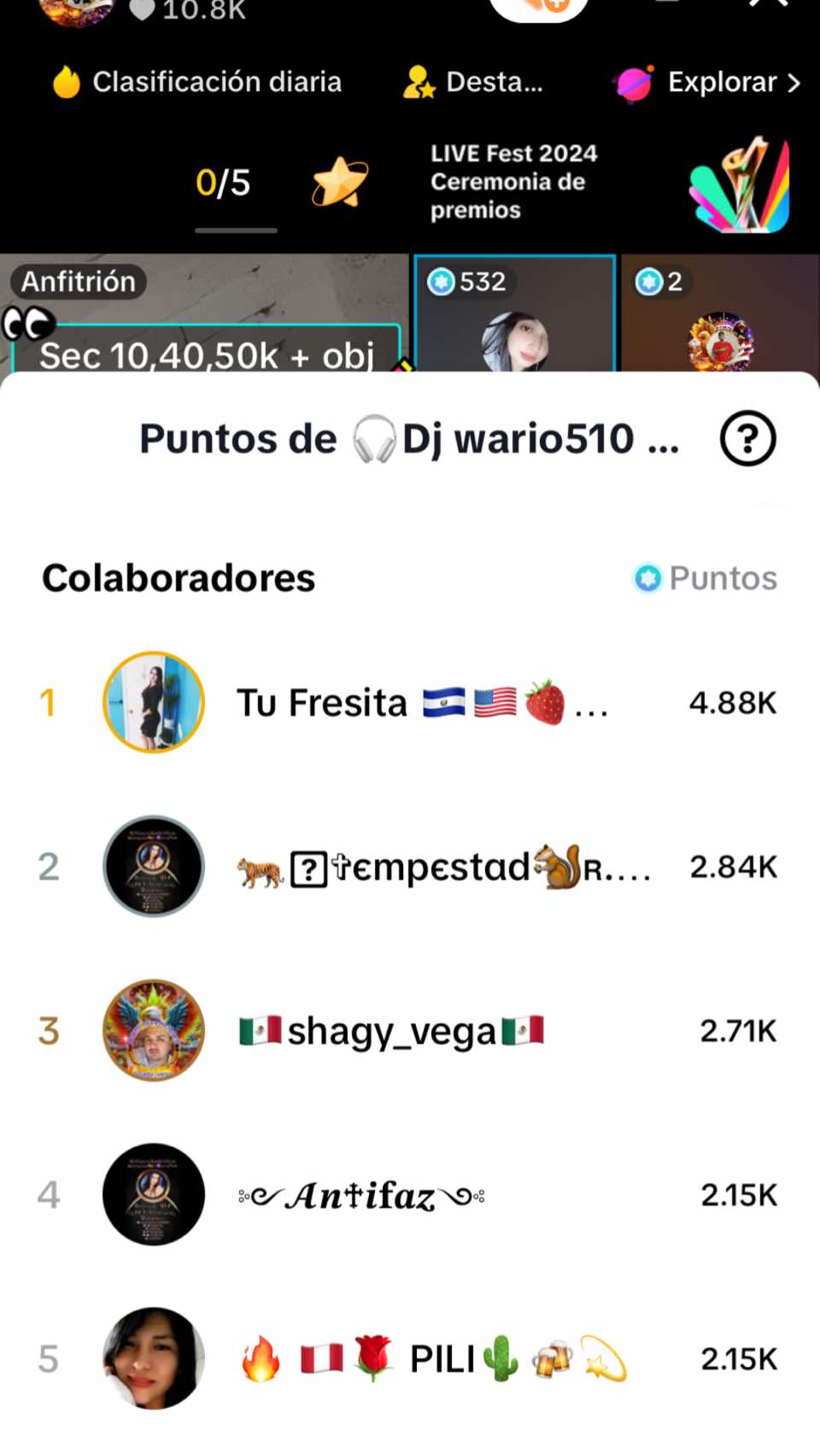The height and width of the screenshot is (1456, 820).
Task: Open Clasificación diaria ranking
Action: point(196,82)
